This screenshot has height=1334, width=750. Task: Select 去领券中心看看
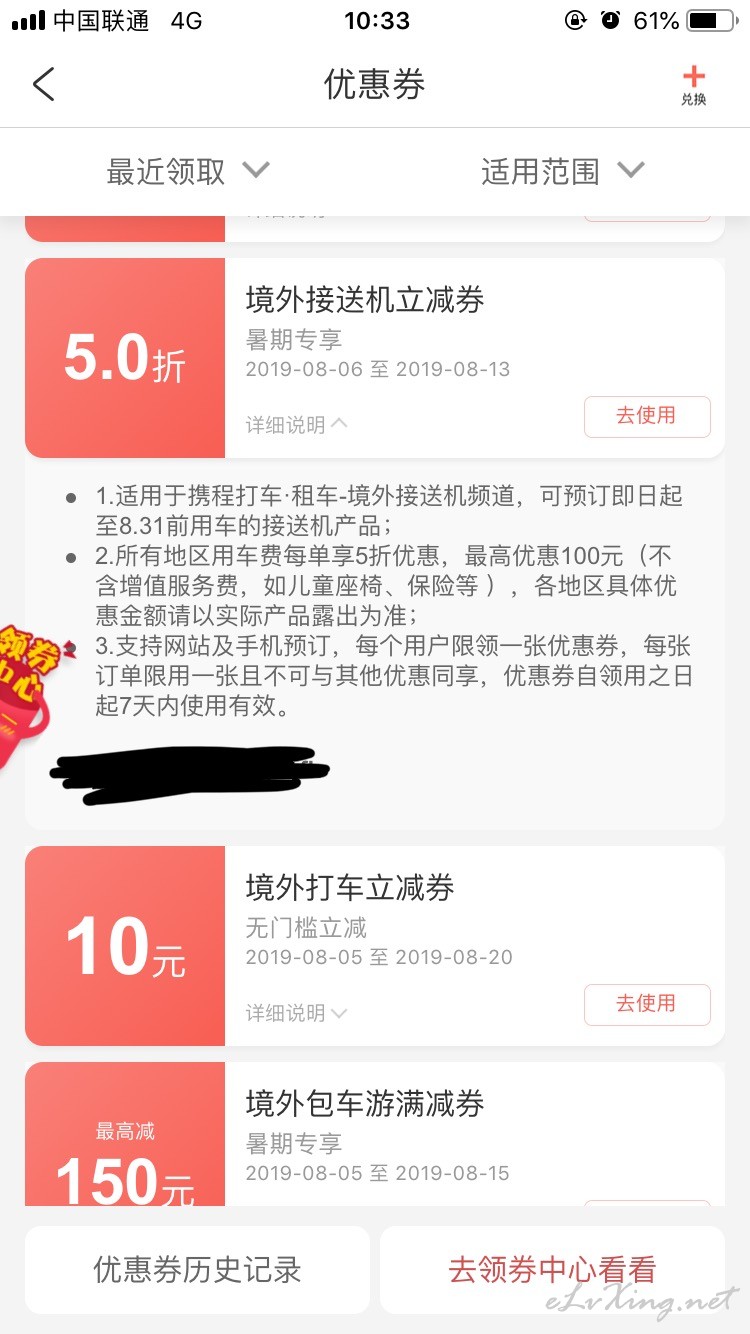click(552, 1270)
